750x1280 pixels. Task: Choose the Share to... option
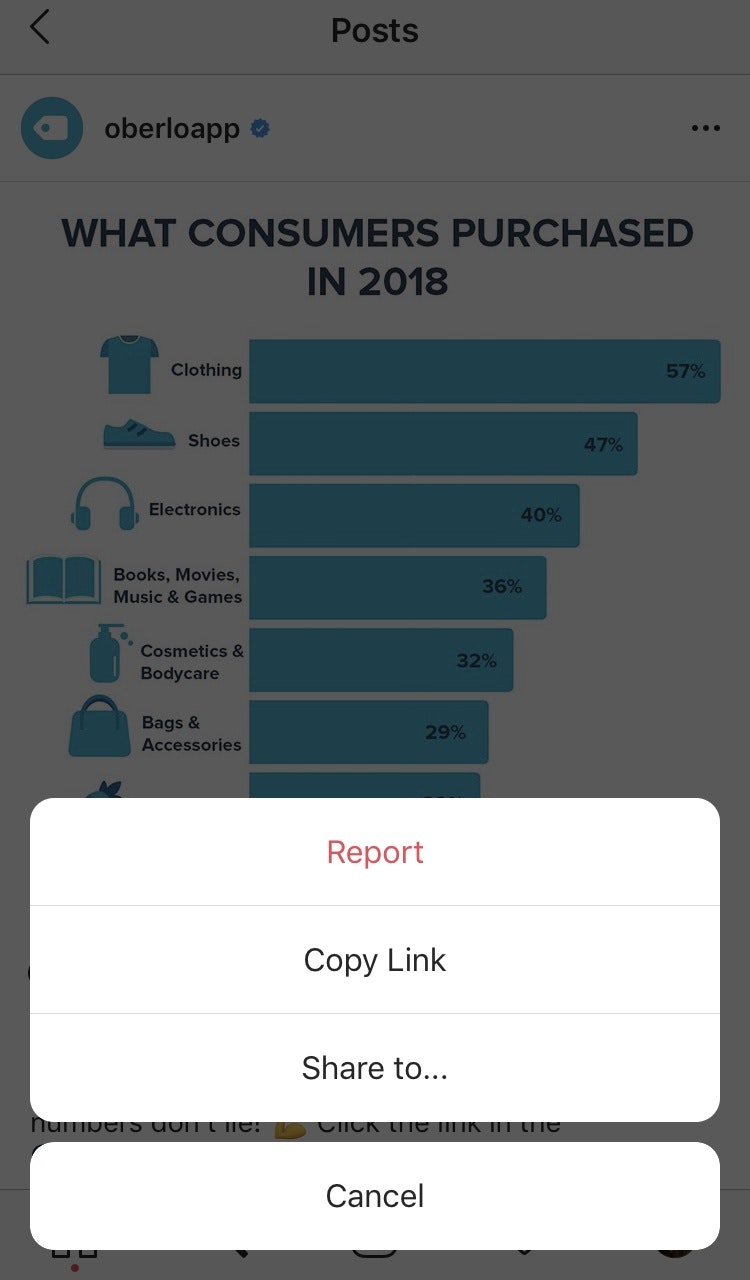[x=375, y=1068]
